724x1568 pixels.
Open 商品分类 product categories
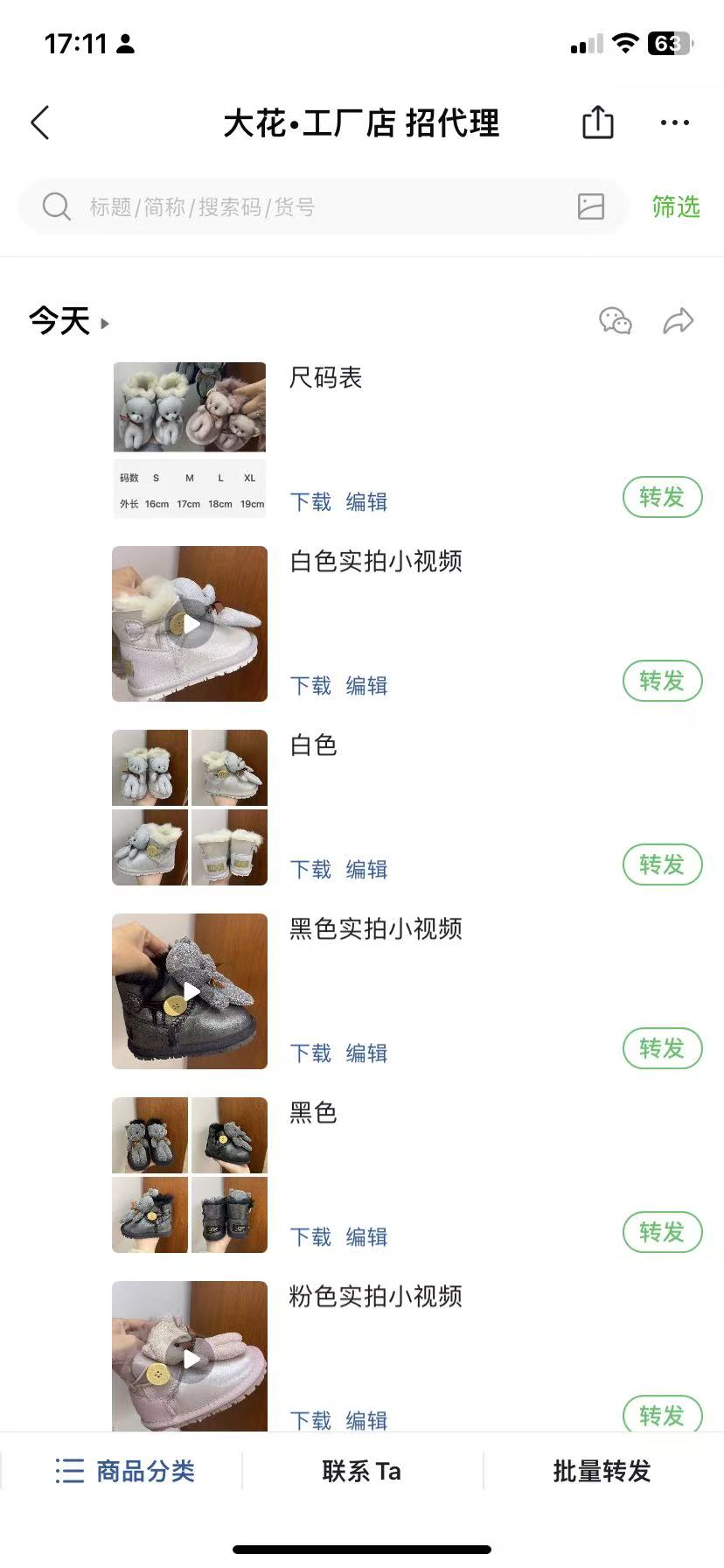(125, 1471)
